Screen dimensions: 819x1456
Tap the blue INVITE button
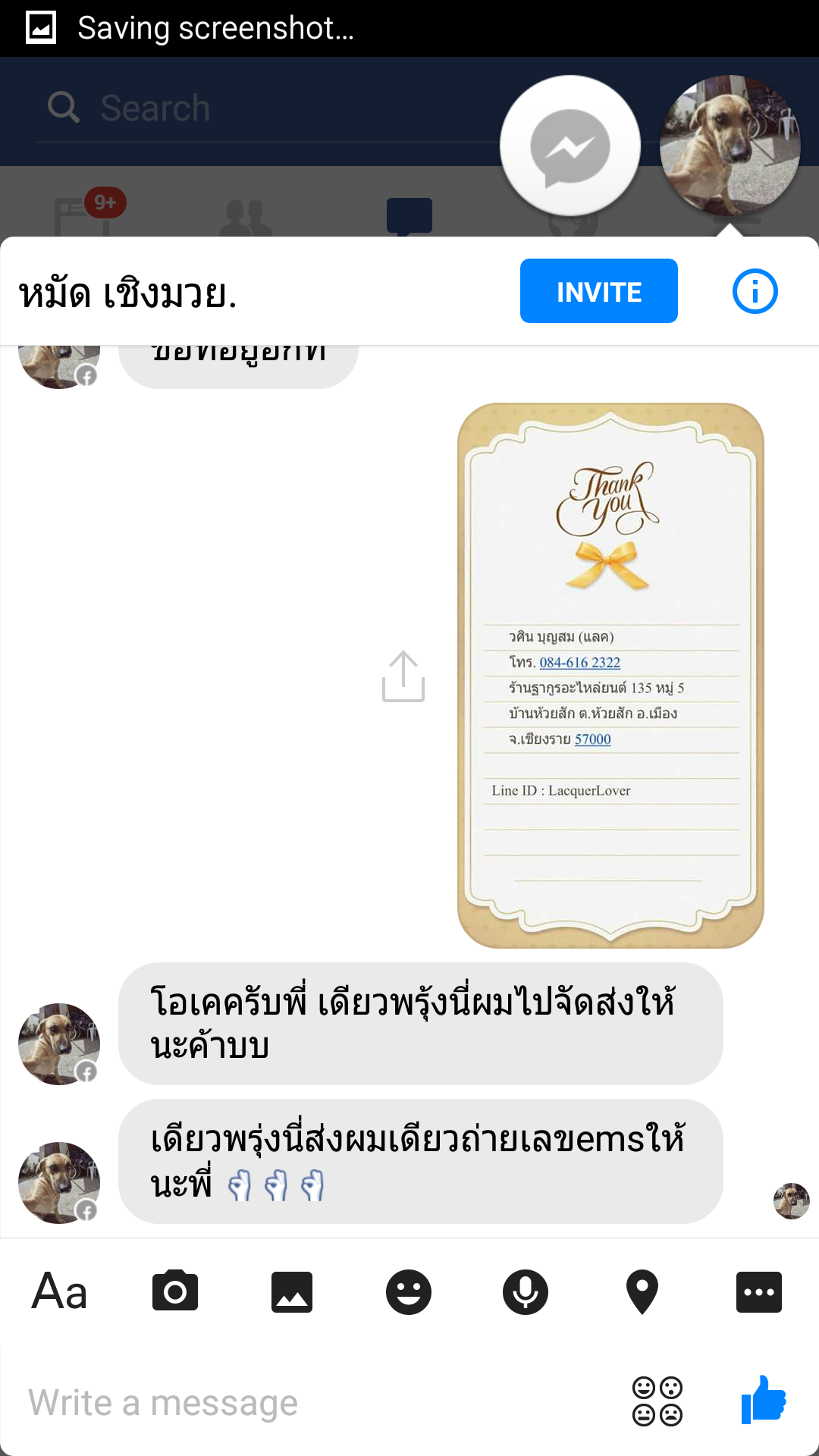coord(598,291)
